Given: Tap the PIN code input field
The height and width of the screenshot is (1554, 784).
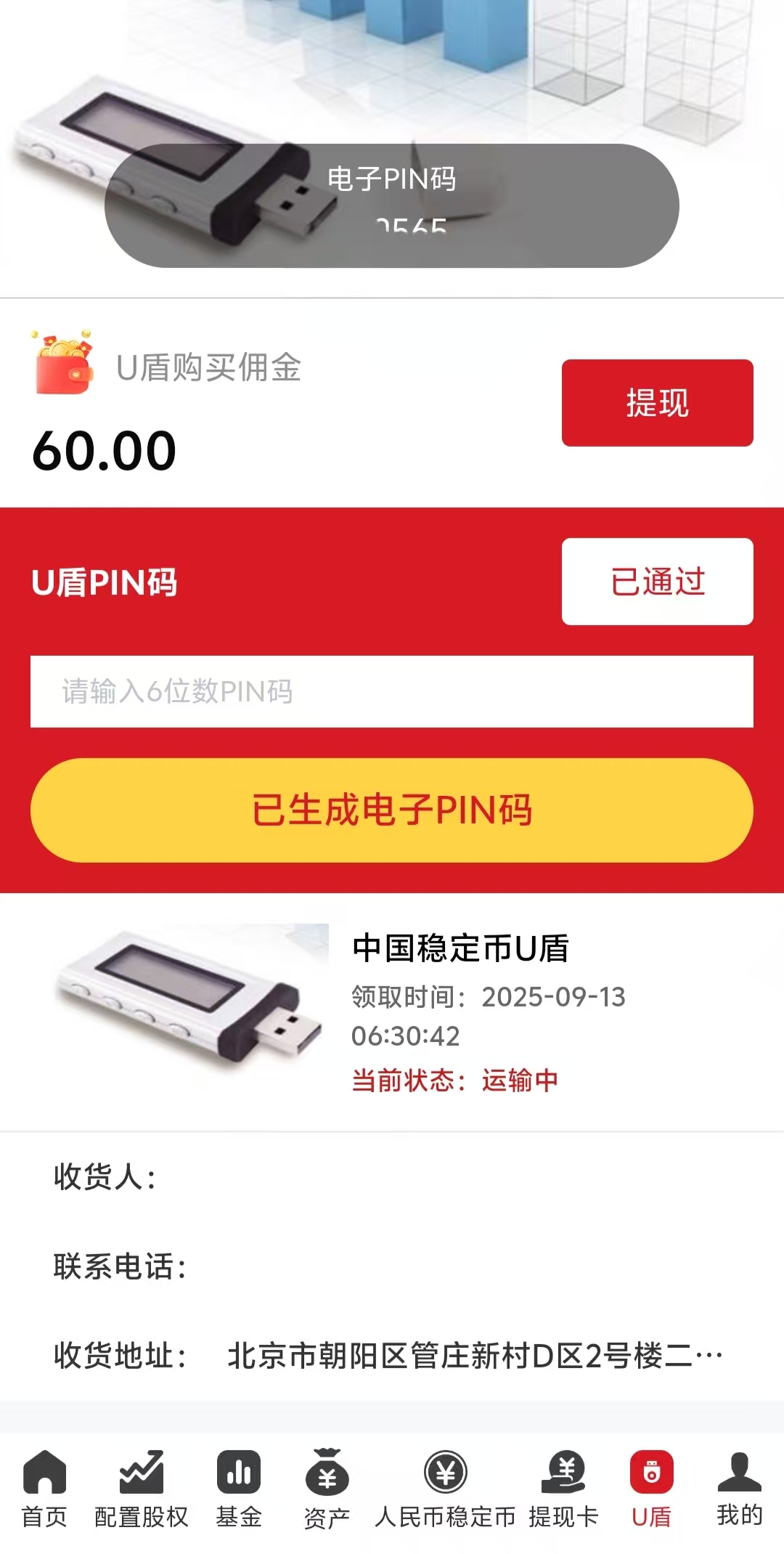Looking at the screenshot, I should pyautogui.click(x=392, y=692).
